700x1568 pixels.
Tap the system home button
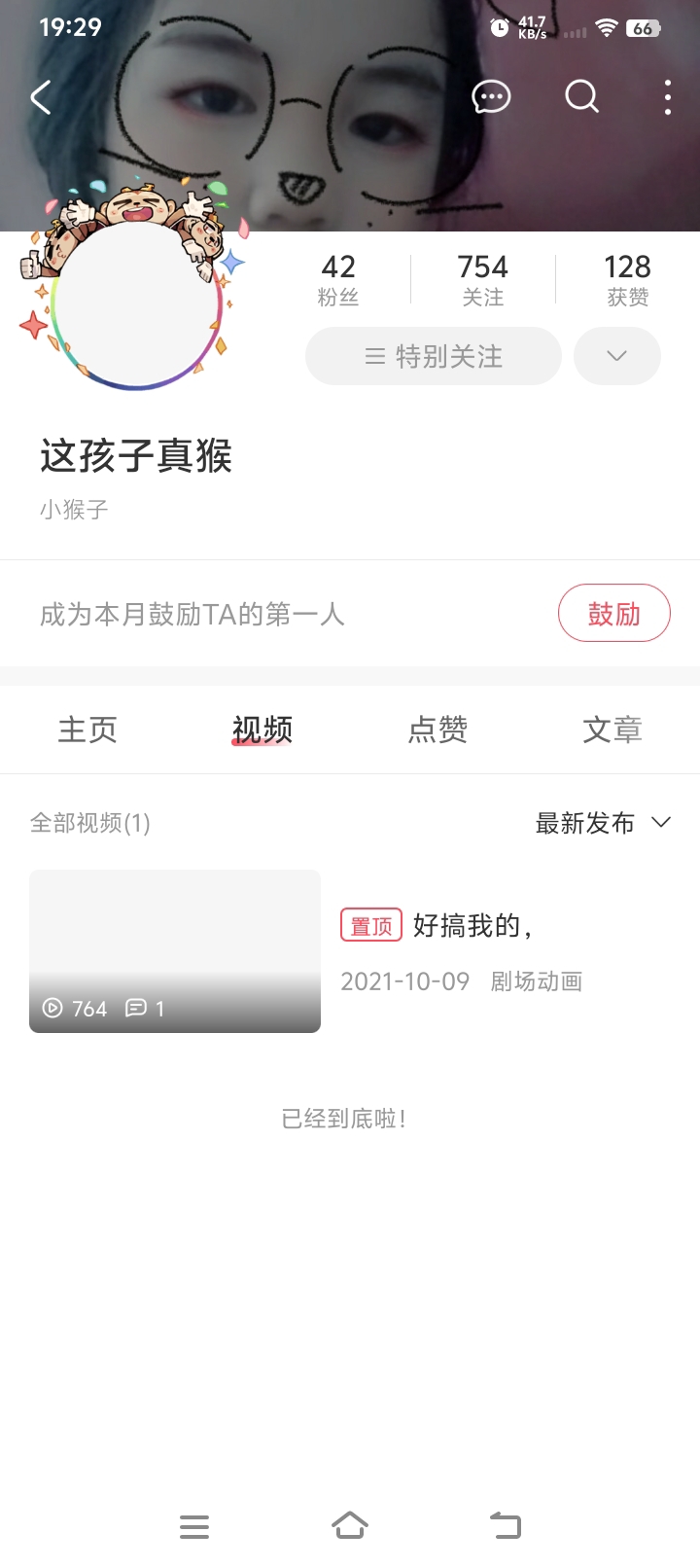pyautogui.click(x=350, y=1525)
